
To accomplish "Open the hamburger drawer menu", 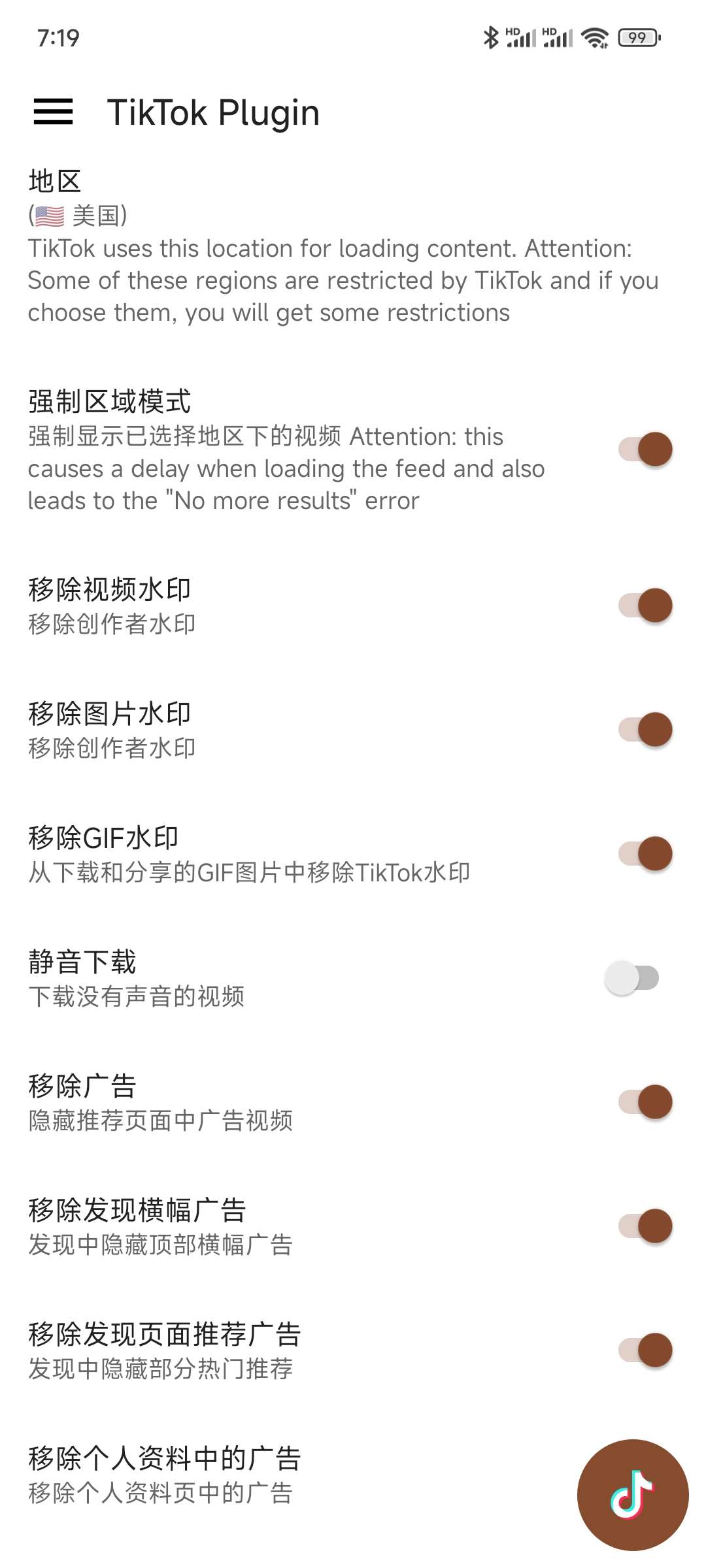I will coord(54,112).
